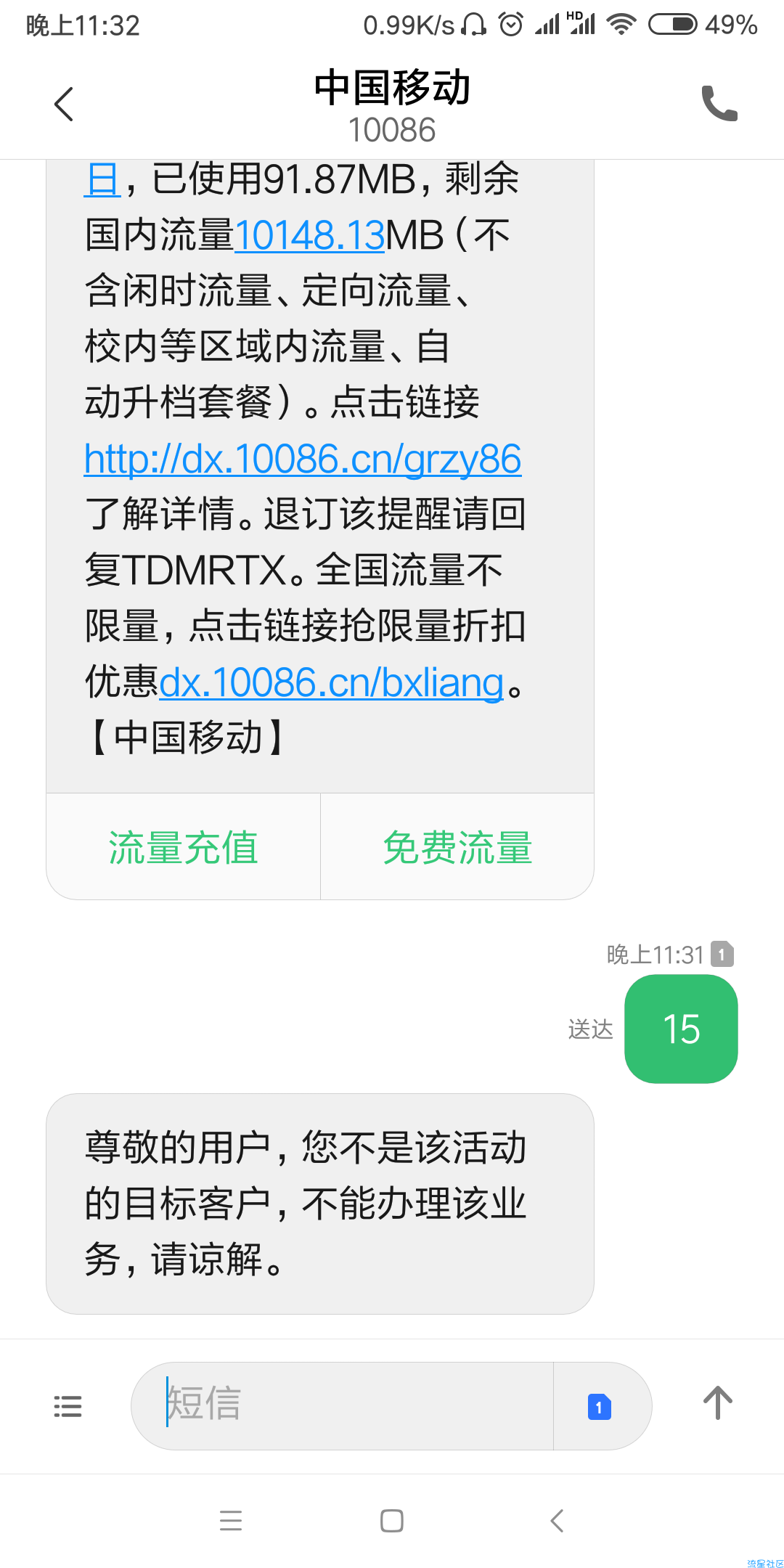Open the dx.10086.cn/bxliang link

click(331, 682)
